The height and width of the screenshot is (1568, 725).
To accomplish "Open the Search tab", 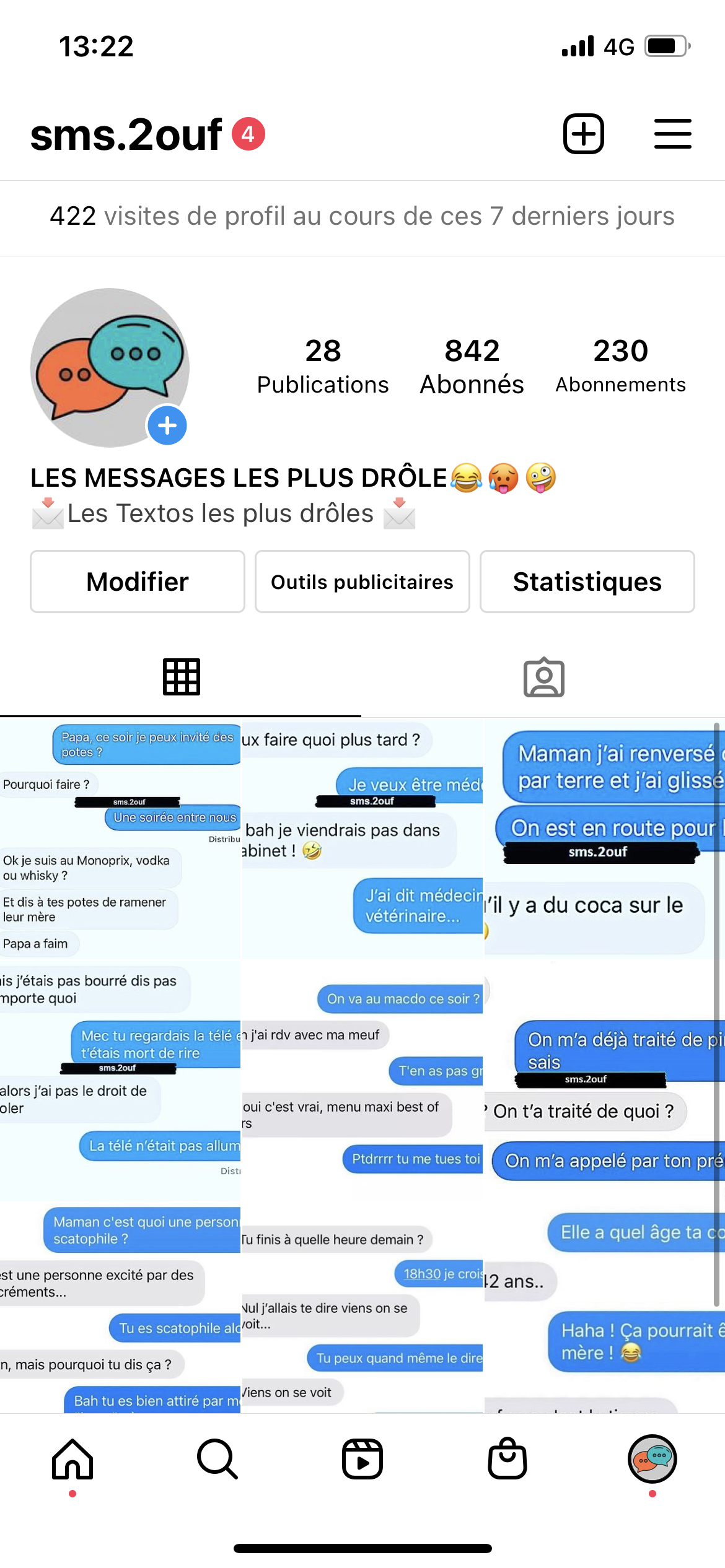I will [217, 1460].
